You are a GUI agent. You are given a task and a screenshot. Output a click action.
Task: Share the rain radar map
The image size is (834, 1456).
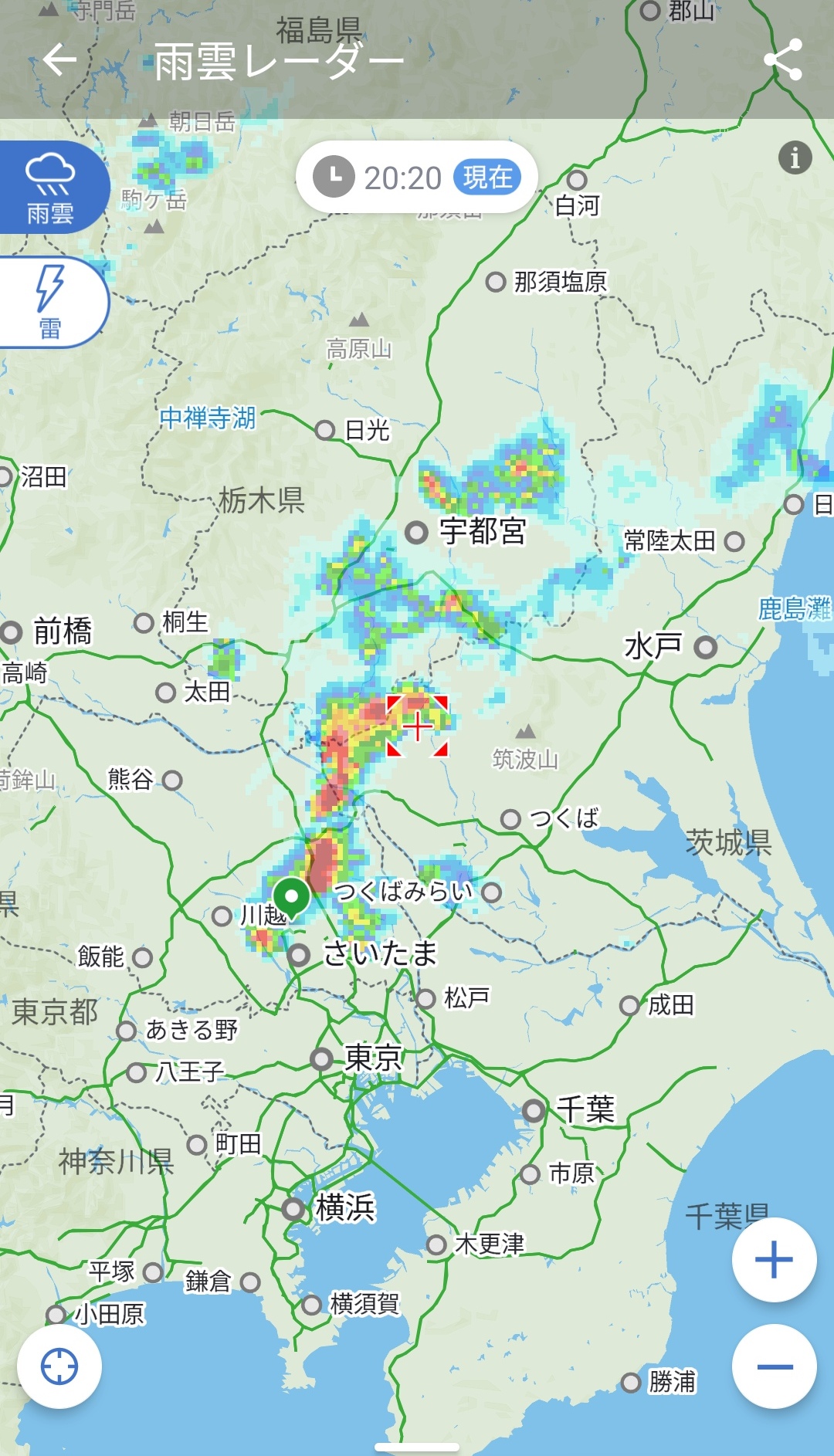783,59
